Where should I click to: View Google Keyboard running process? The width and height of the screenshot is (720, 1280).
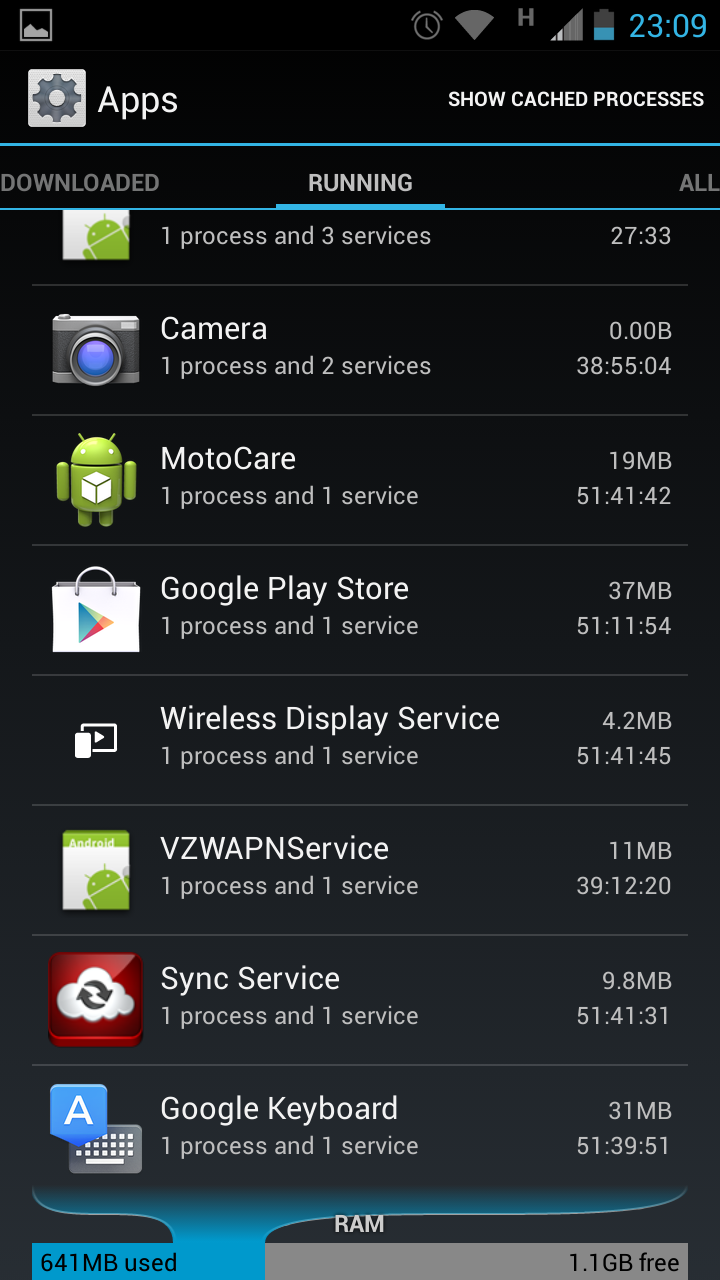[x=360, y=1127]
